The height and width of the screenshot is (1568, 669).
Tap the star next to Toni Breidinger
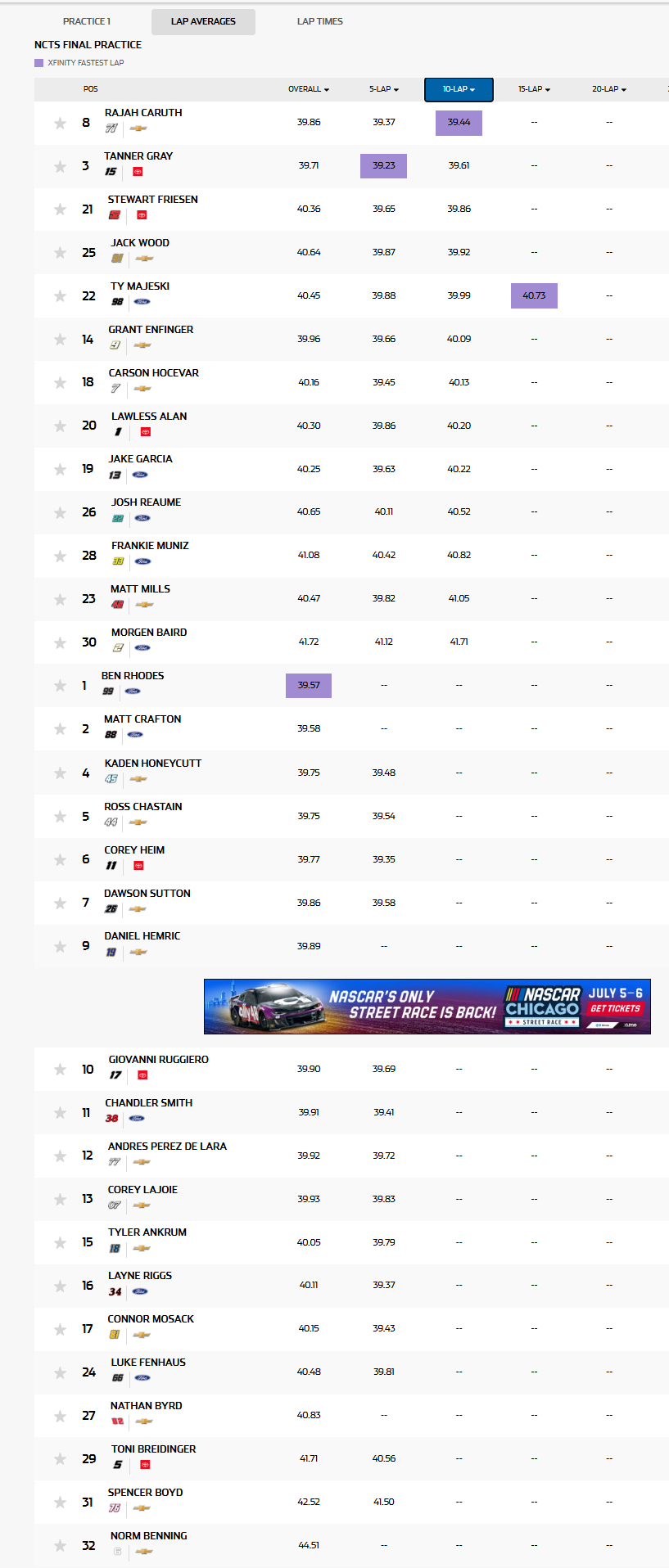point(60,1459)
